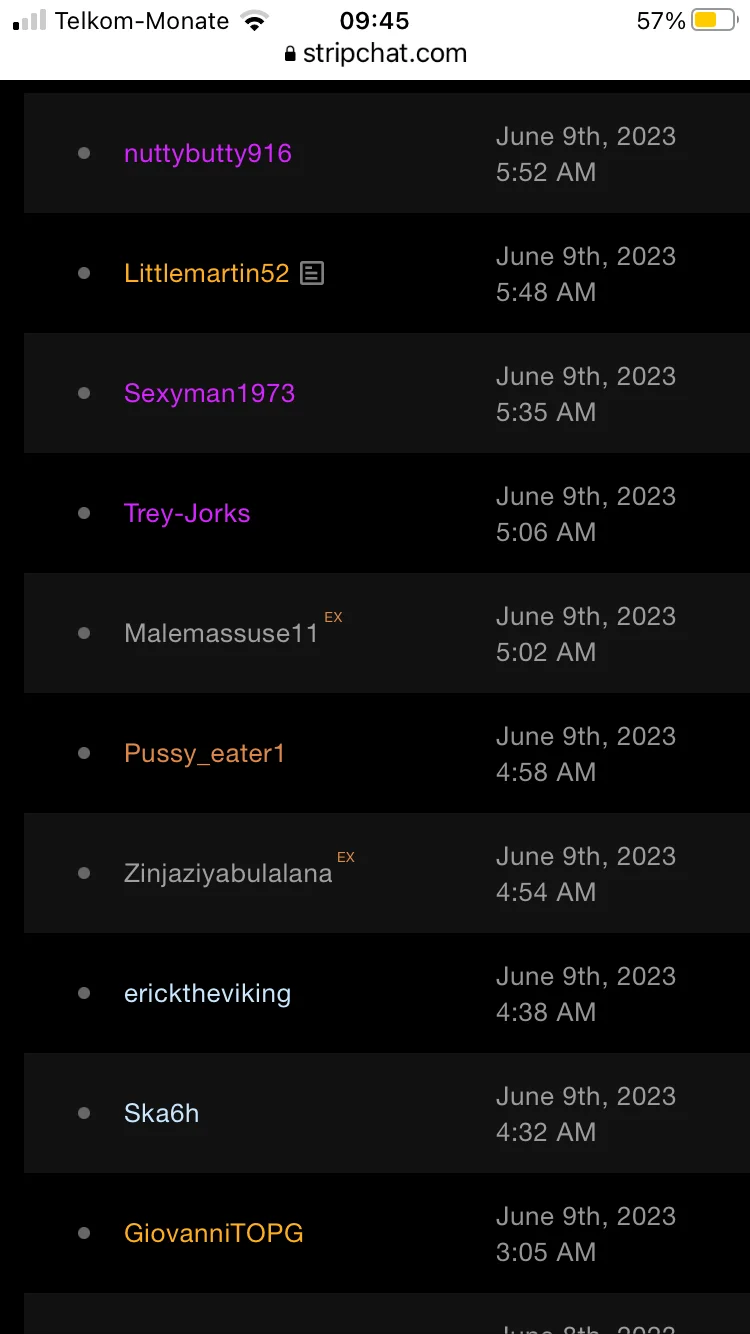
Task: Select the user Trey-Jorks
Action: pos(187,513)
